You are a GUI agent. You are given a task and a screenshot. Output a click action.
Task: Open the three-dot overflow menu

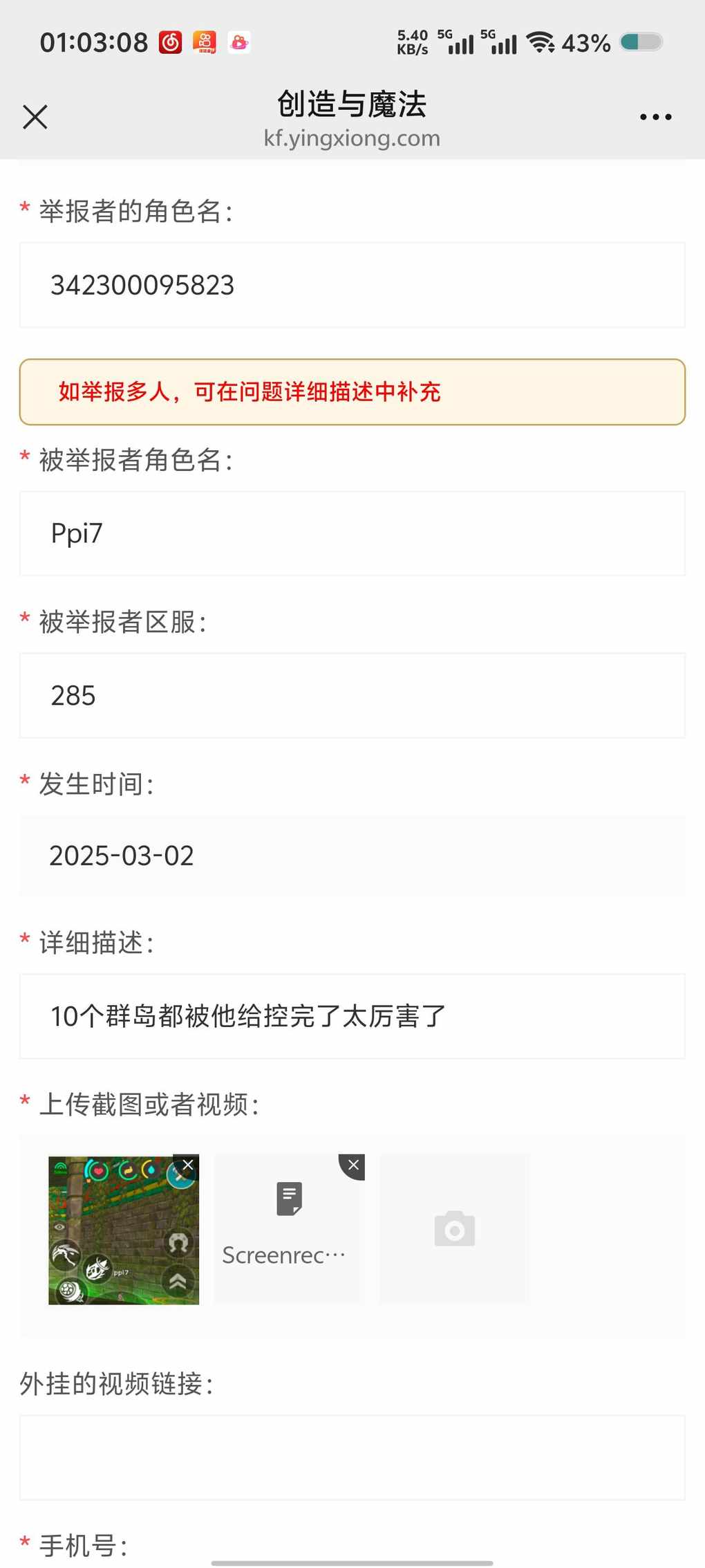point(655,117)
